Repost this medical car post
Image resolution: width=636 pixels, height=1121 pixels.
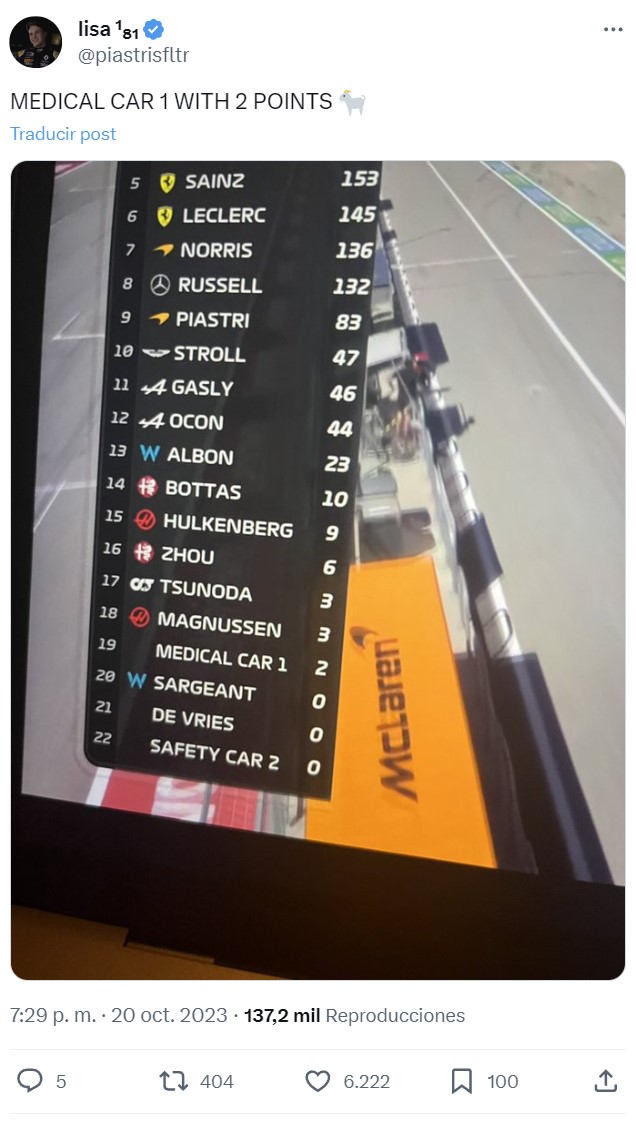click(174, 1081)
